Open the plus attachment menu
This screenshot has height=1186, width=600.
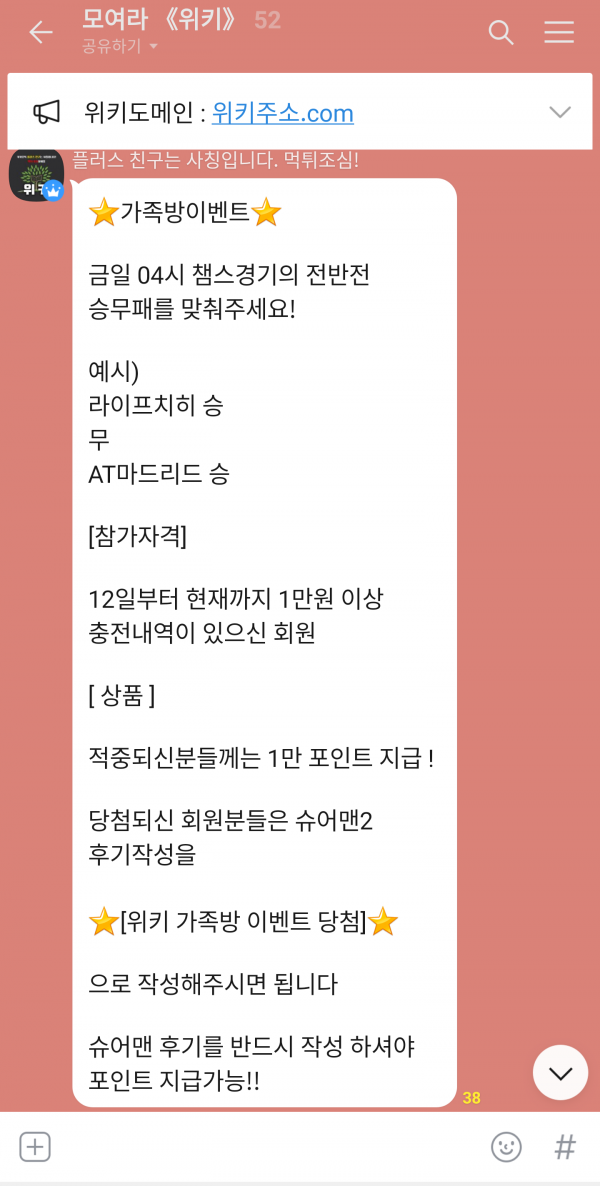[35, 1146]
